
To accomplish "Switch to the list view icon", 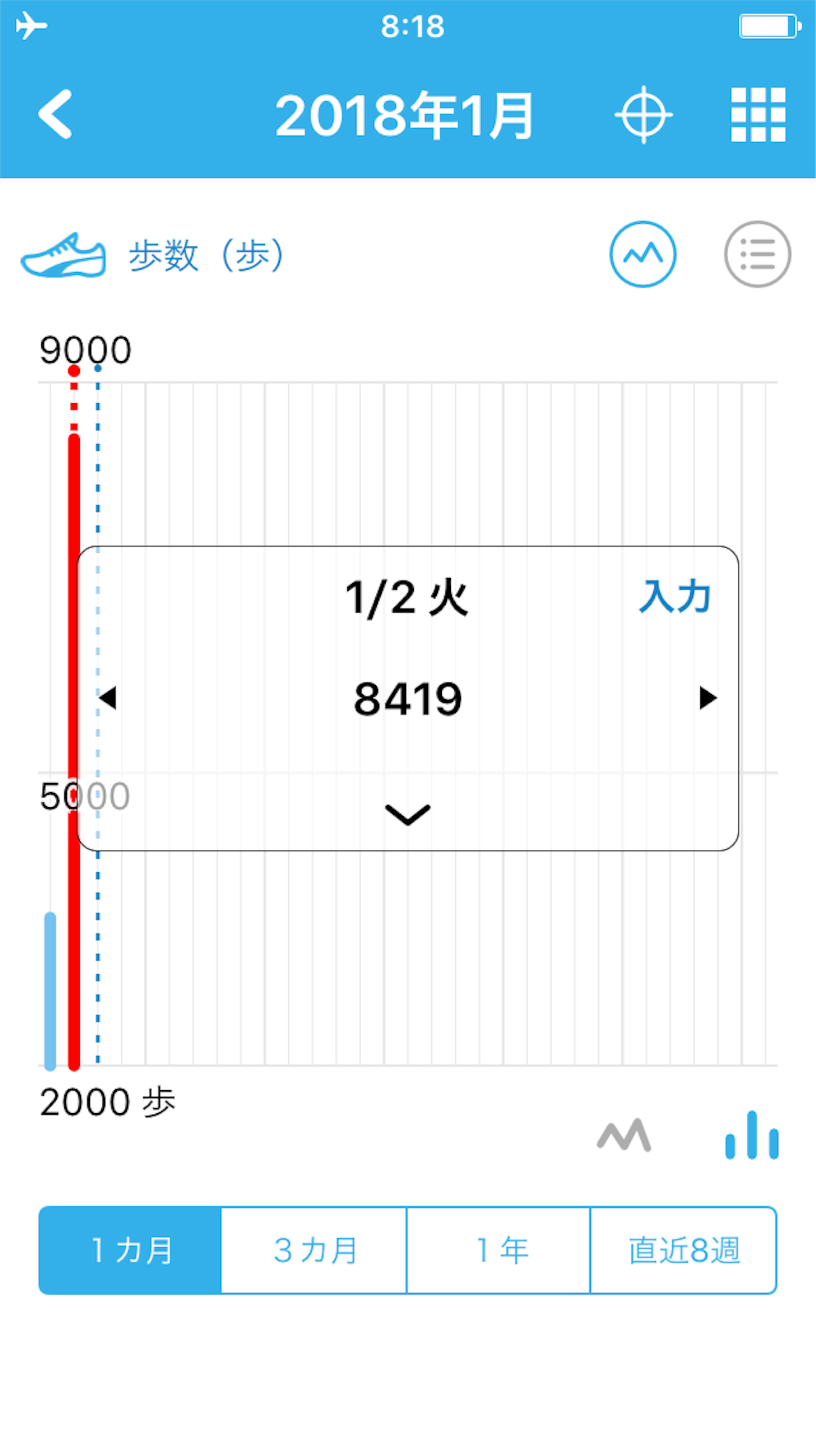I will coord(757,254).
